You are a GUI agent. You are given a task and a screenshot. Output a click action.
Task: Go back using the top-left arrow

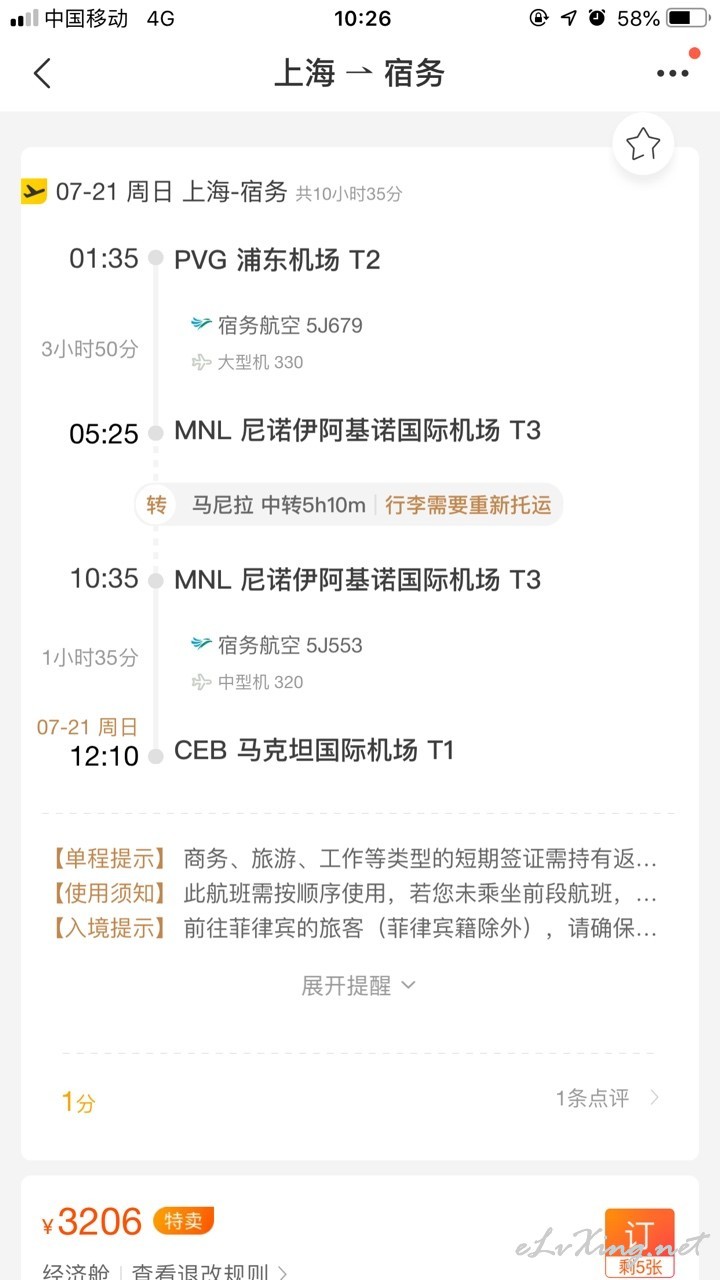coord(42,73)
